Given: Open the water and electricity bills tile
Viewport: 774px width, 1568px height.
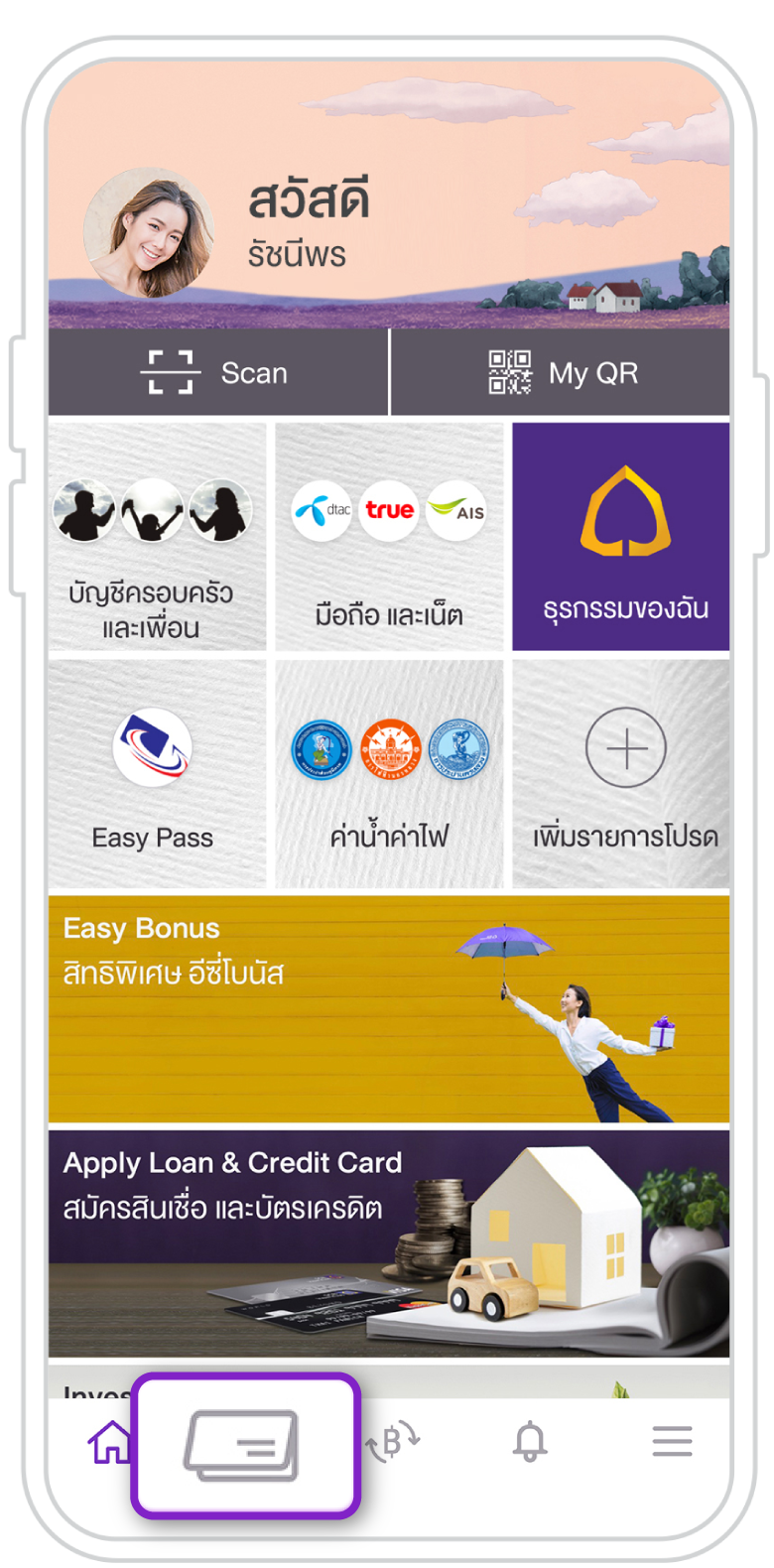Looking at the screenshot, I should click(x=389, y=774).
